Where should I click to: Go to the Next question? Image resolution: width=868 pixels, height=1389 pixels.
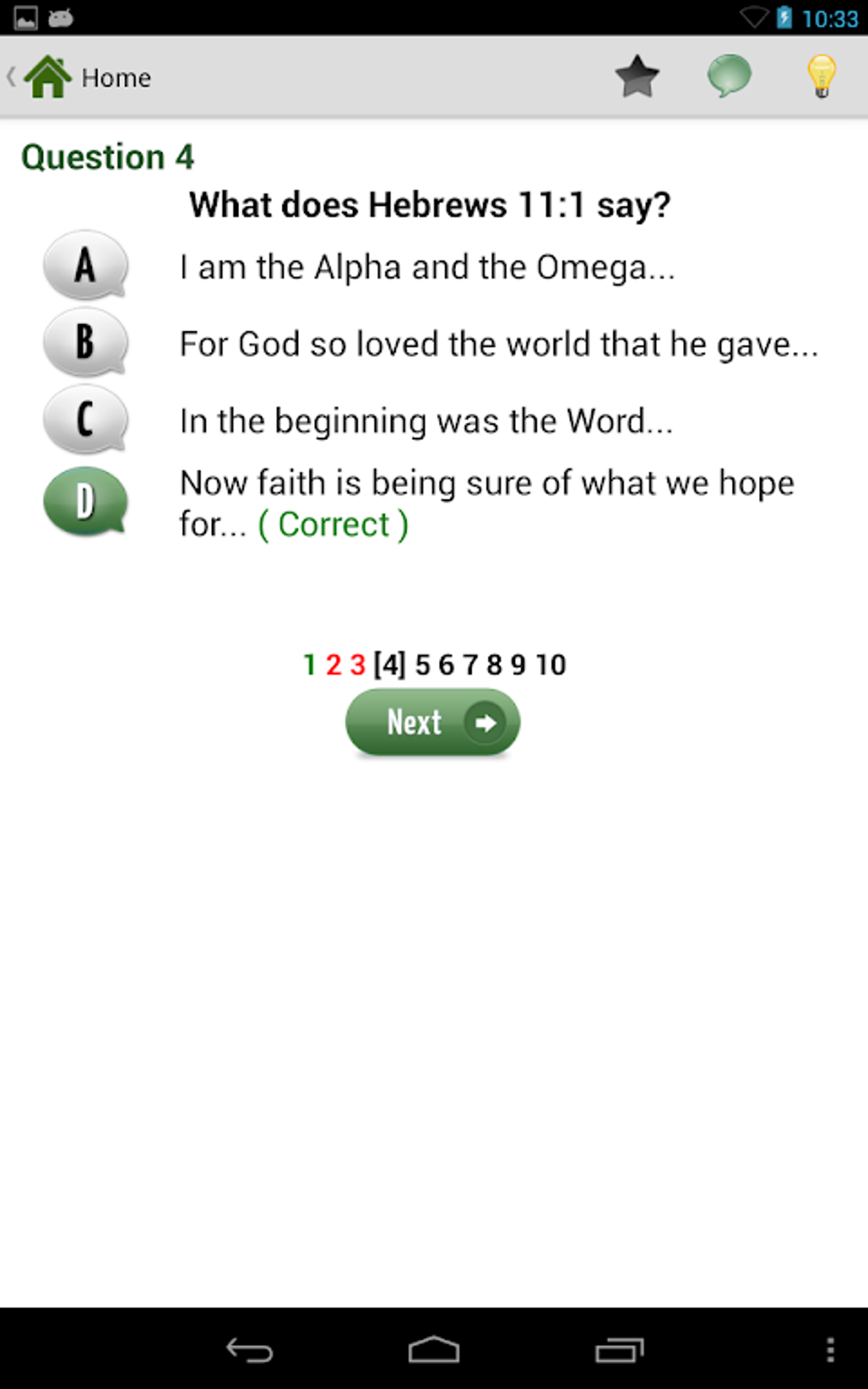[432, 723]
